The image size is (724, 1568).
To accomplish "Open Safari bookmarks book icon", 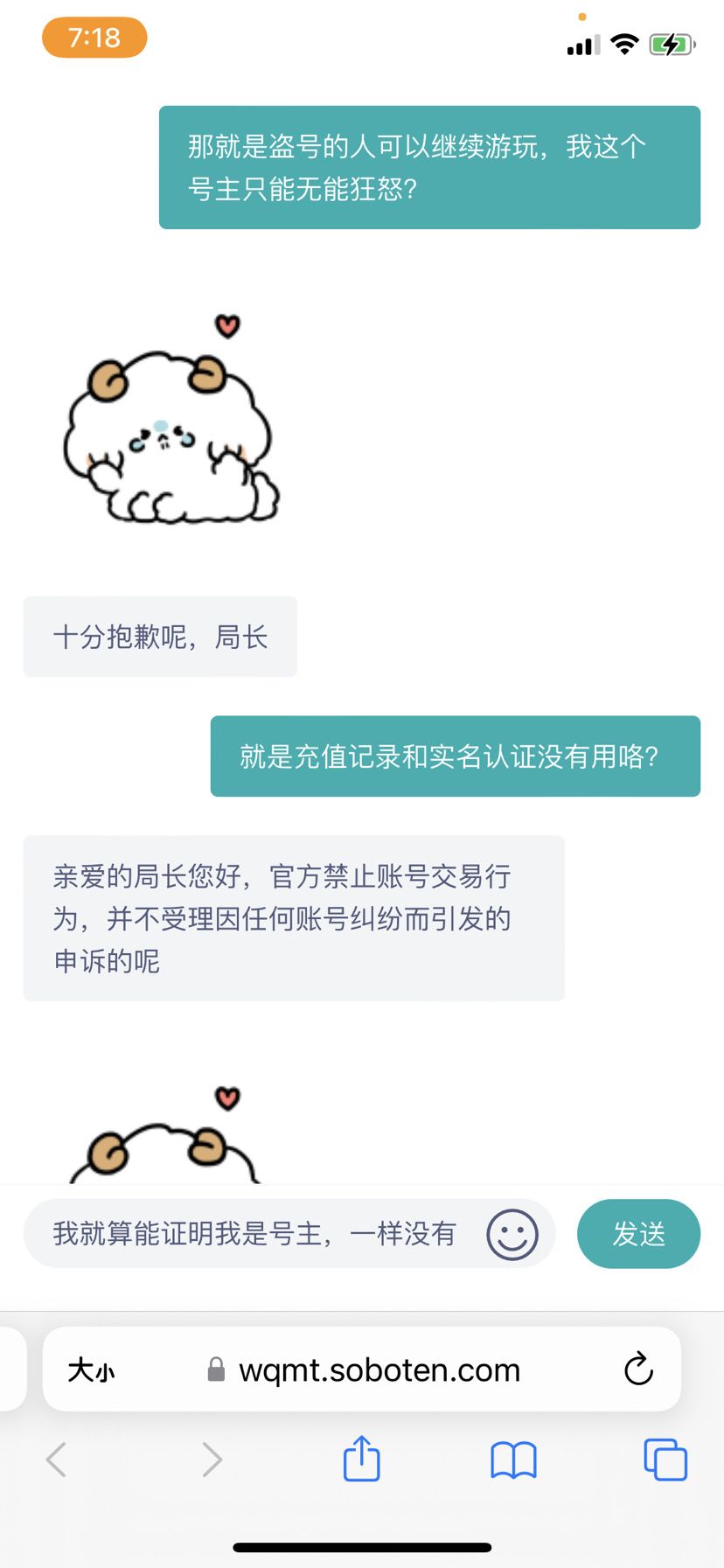I will pos(513,1460).
